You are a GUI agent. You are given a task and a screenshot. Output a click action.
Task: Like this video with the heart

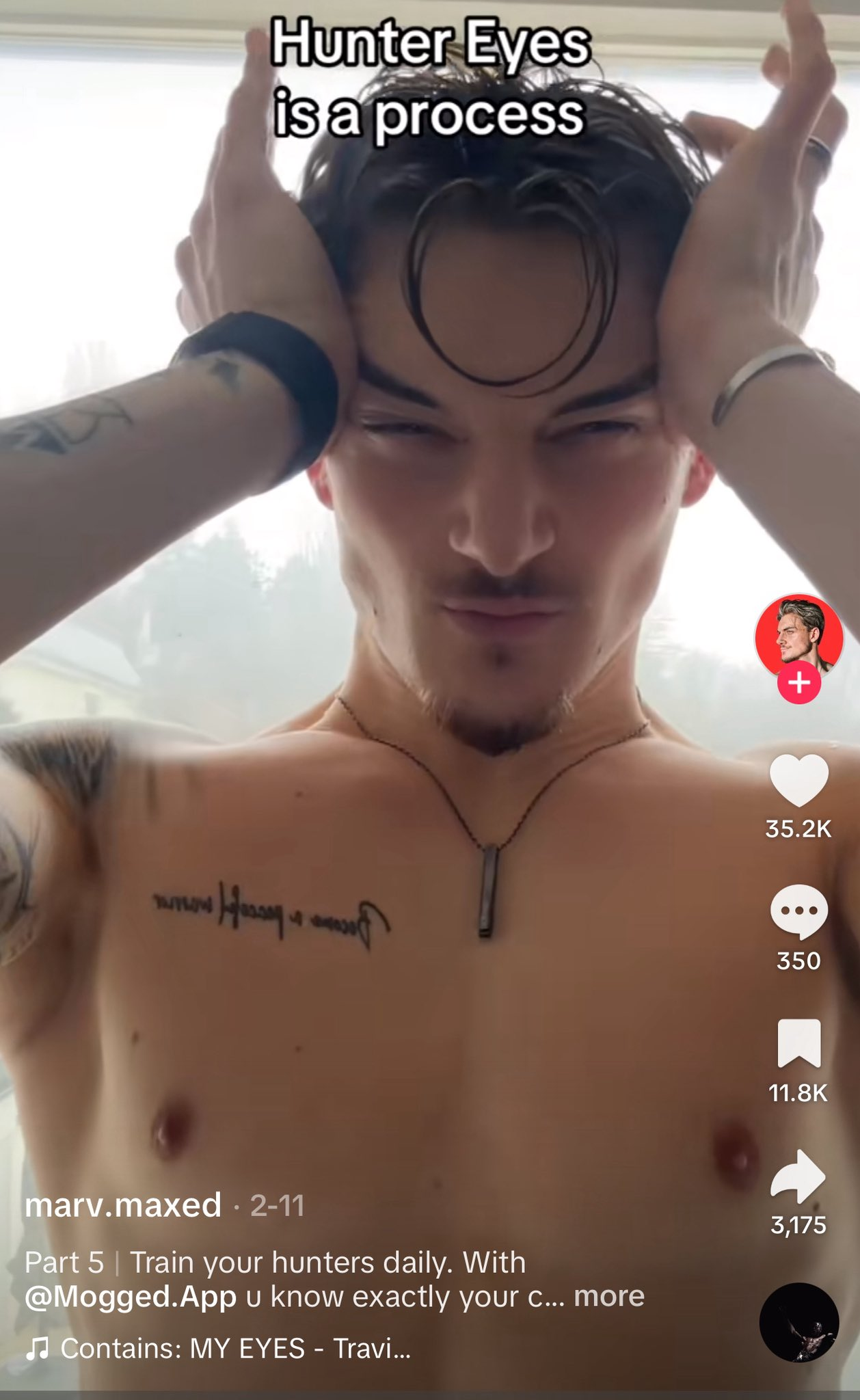[x=798, y=781]
